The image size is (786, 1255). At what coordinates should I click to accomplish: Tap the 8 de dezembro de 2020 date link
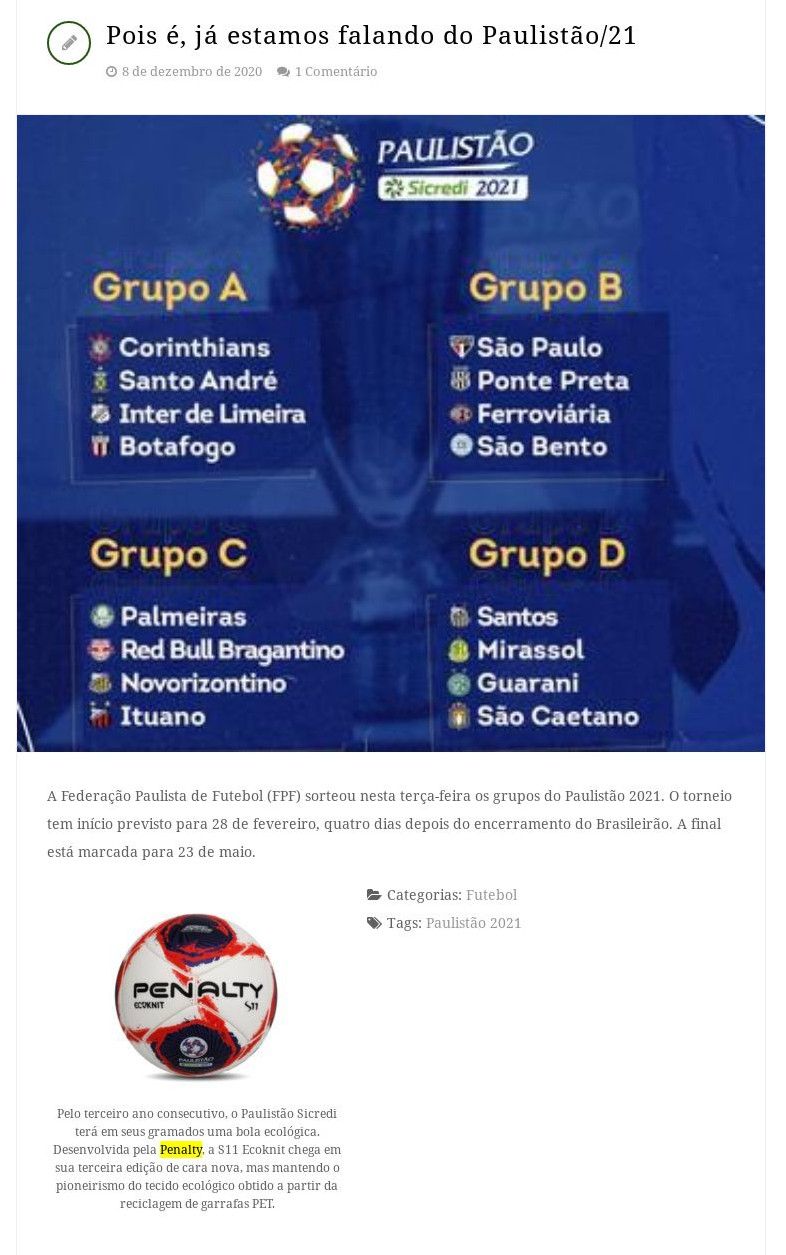pos(191,72)
